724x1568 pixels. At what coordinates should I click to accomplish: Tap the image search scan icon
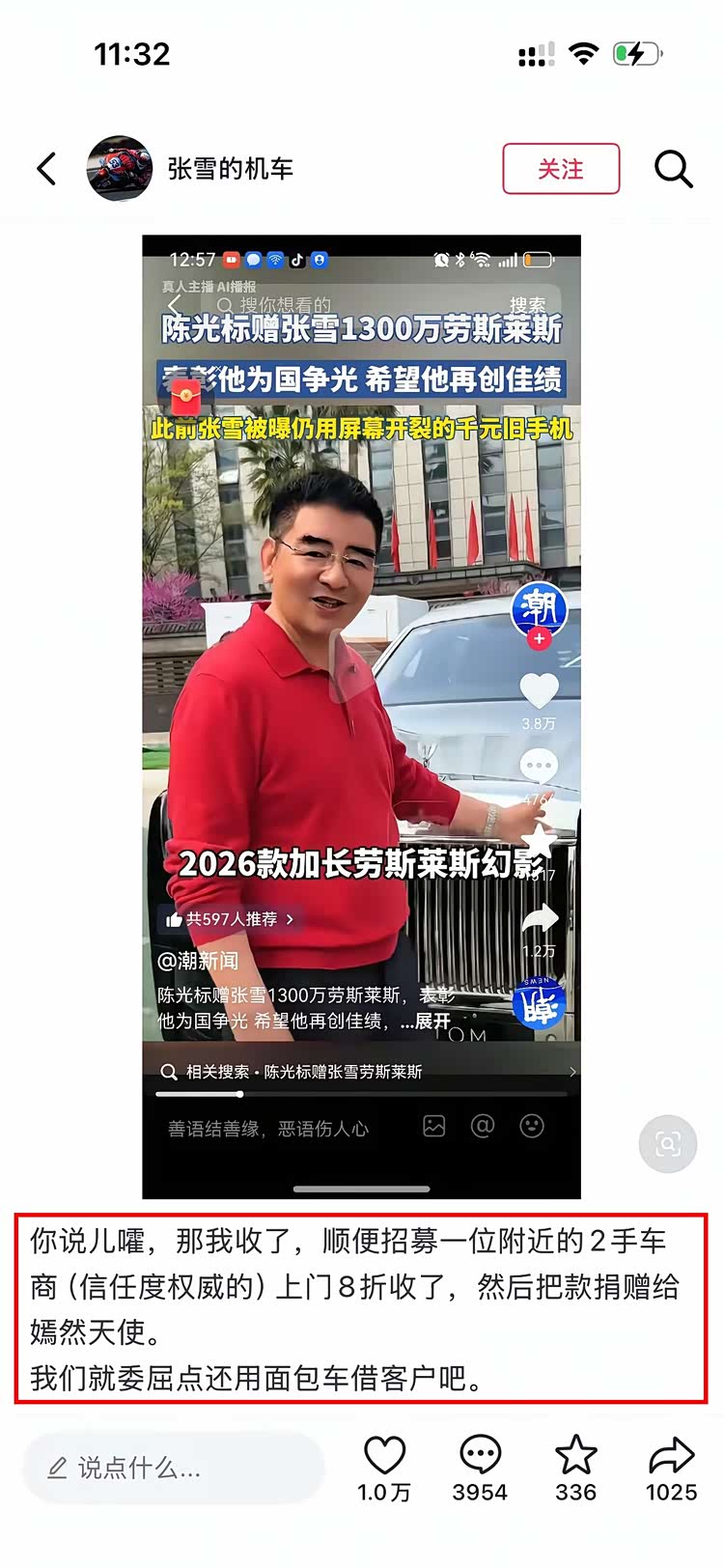point(667,1144)
